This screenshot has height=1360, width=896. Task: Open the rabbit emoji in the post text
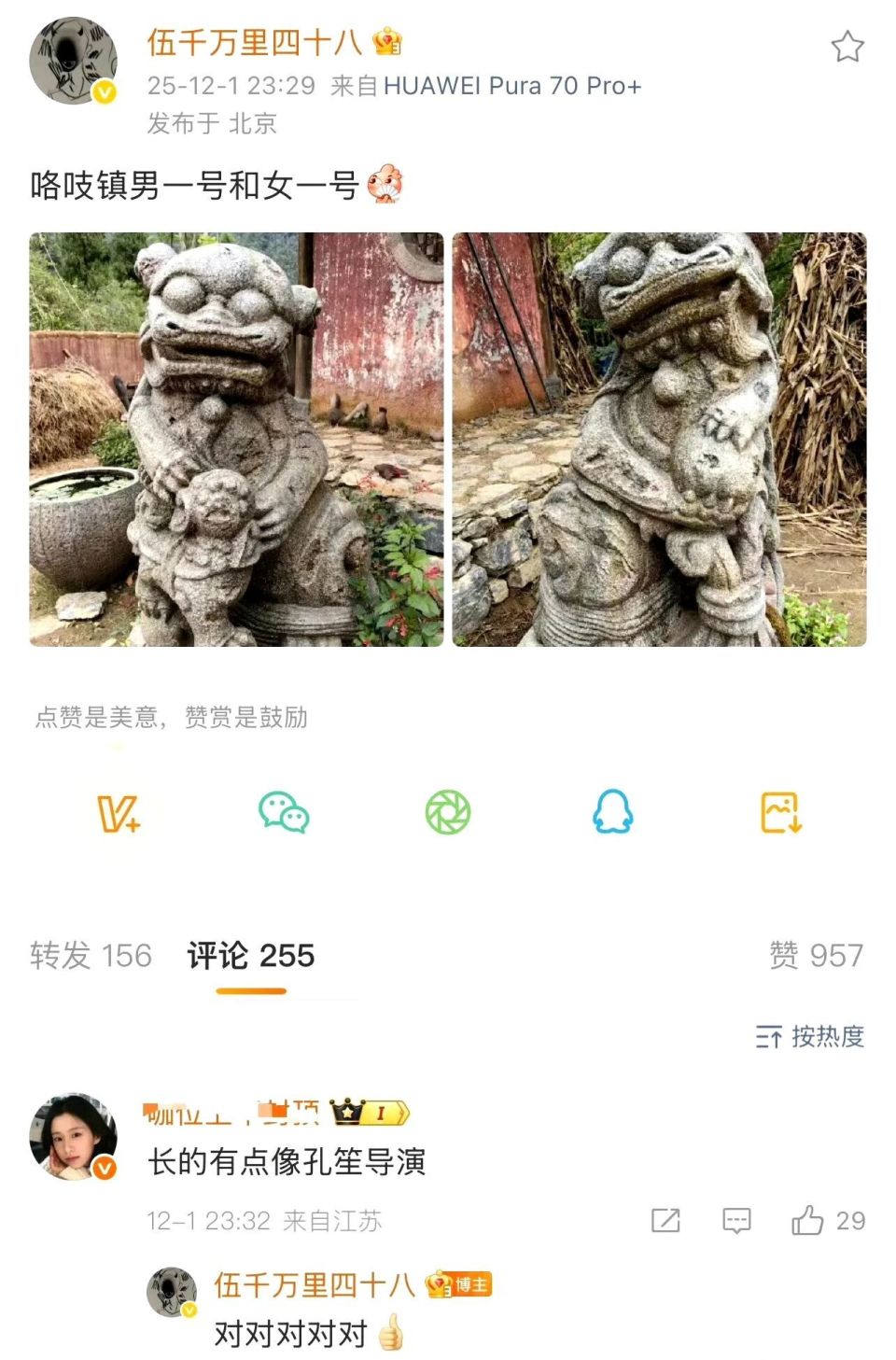click(385, 185)
